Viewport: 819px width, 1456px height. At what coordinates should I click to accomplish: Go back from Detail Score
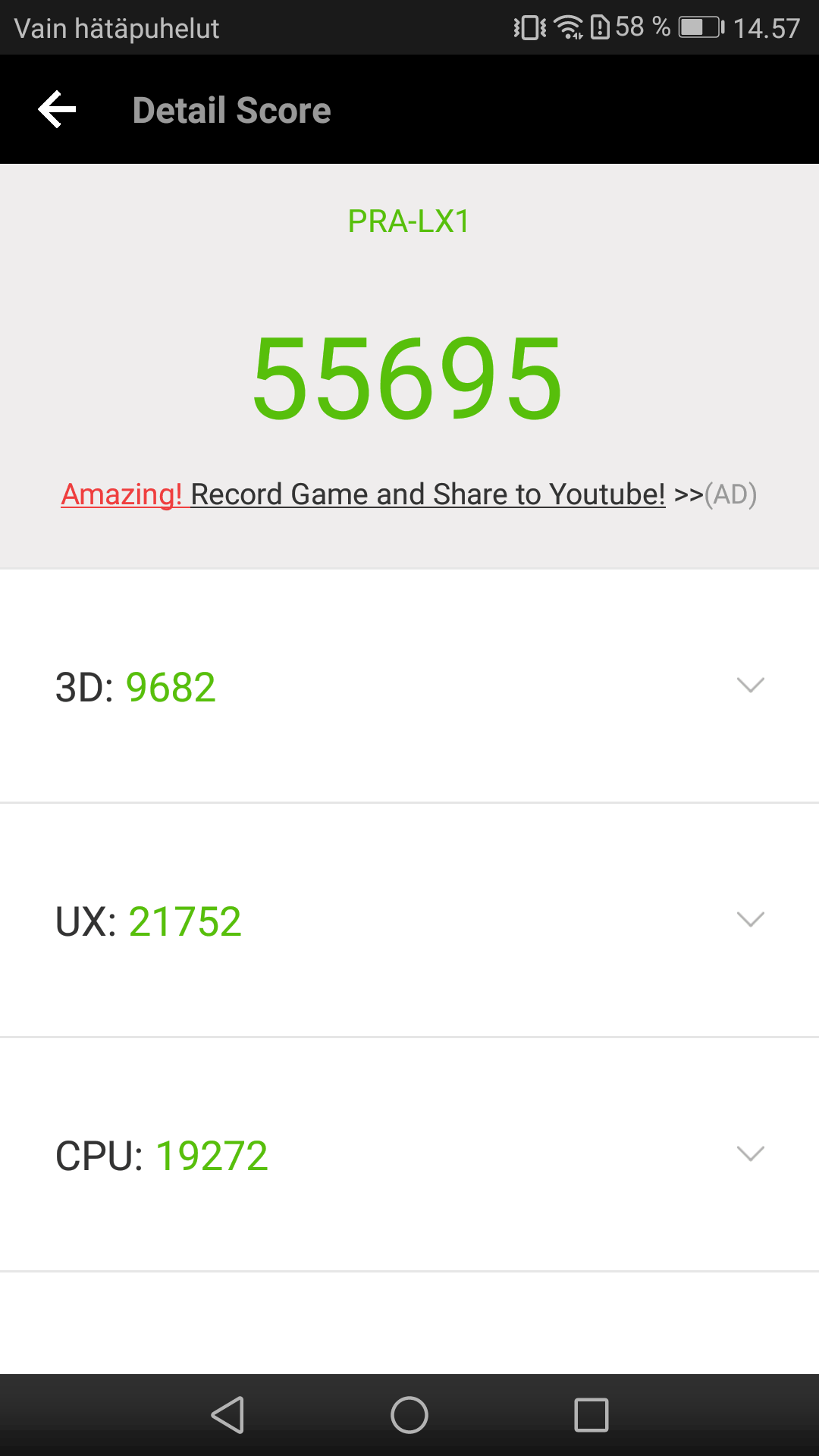pyautogui.click(x=58, y=110)
